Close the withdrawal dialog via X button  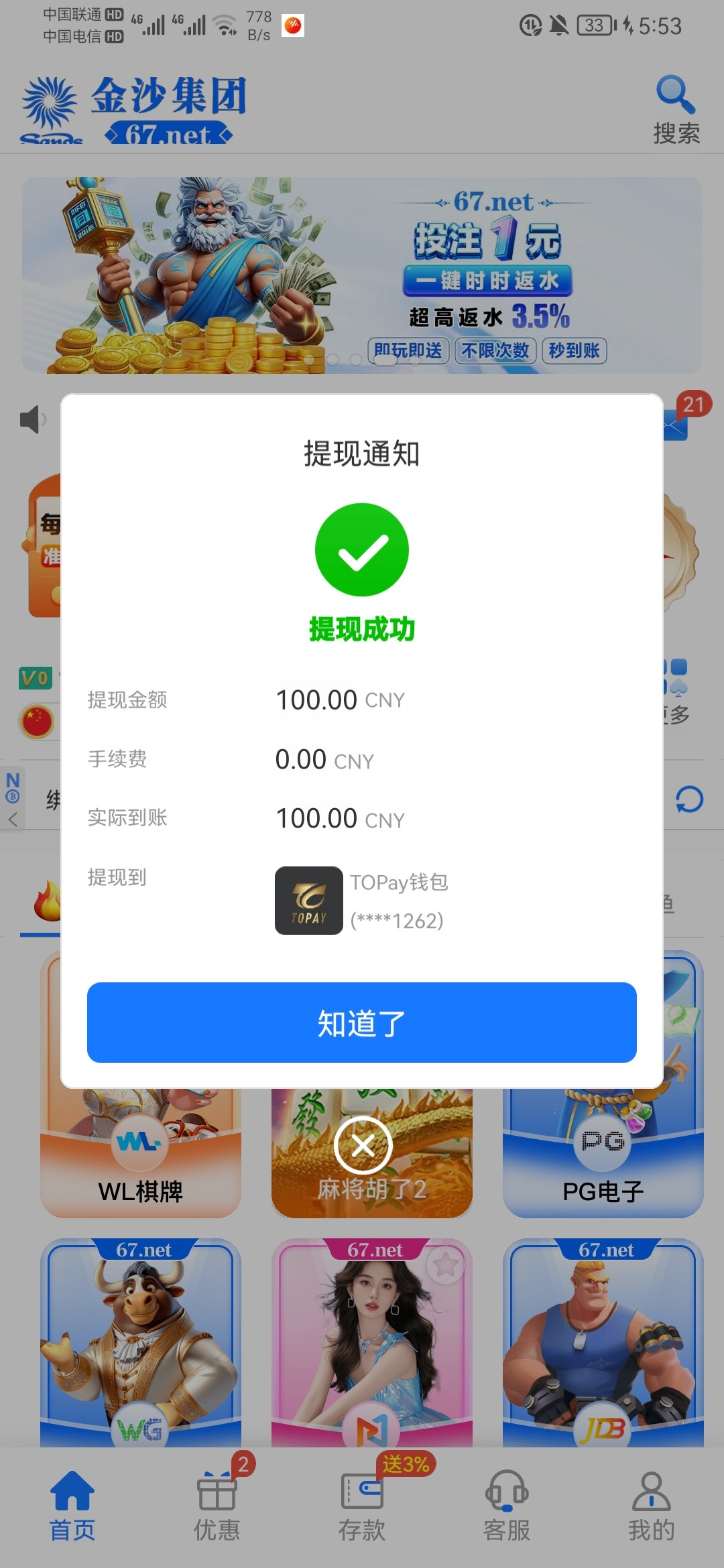pos(362,1146)
